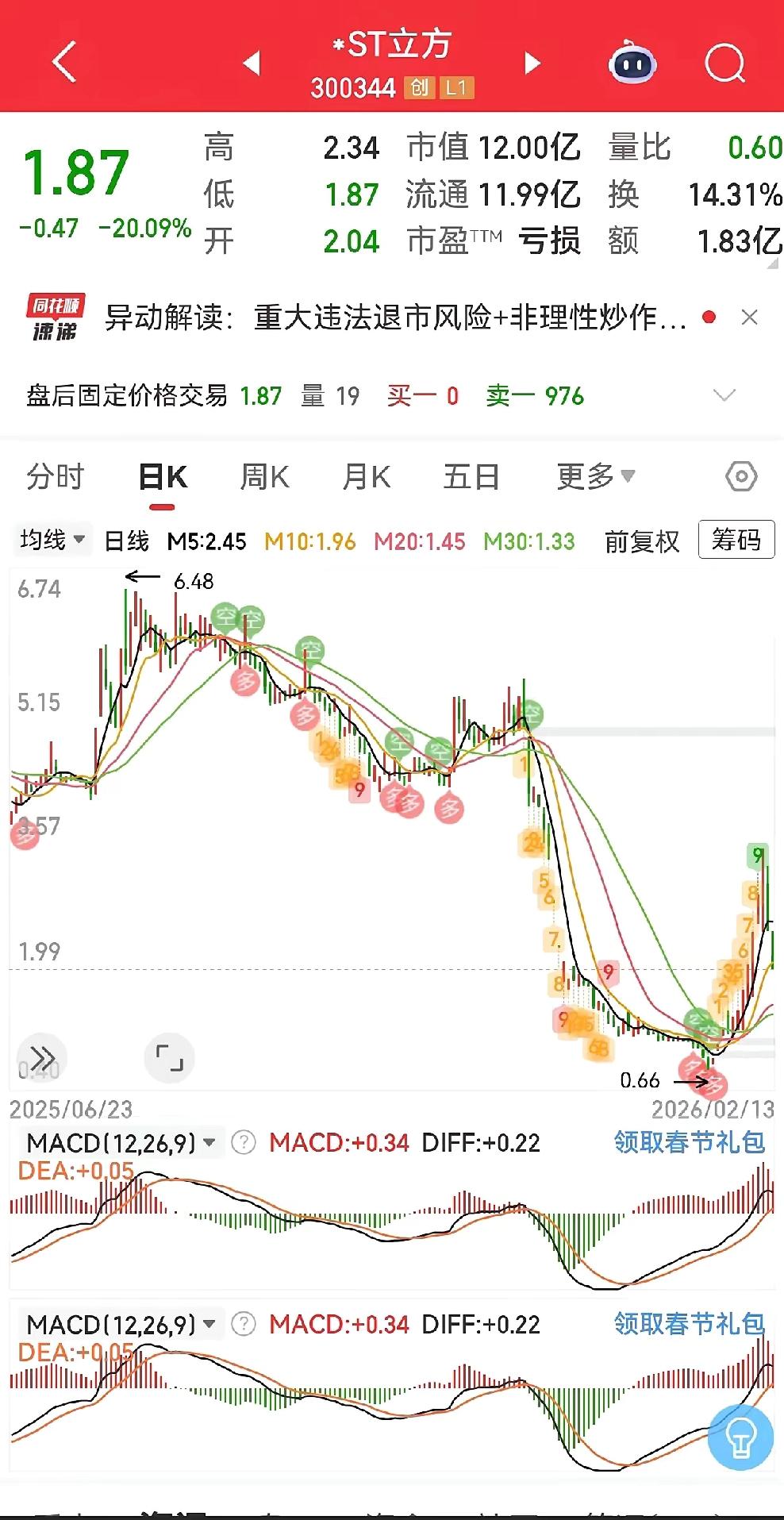This screenshot has height=1520, width=784.
Task: Open the MACD(12,26,9) indicator selector
Action: (117, 1143)
